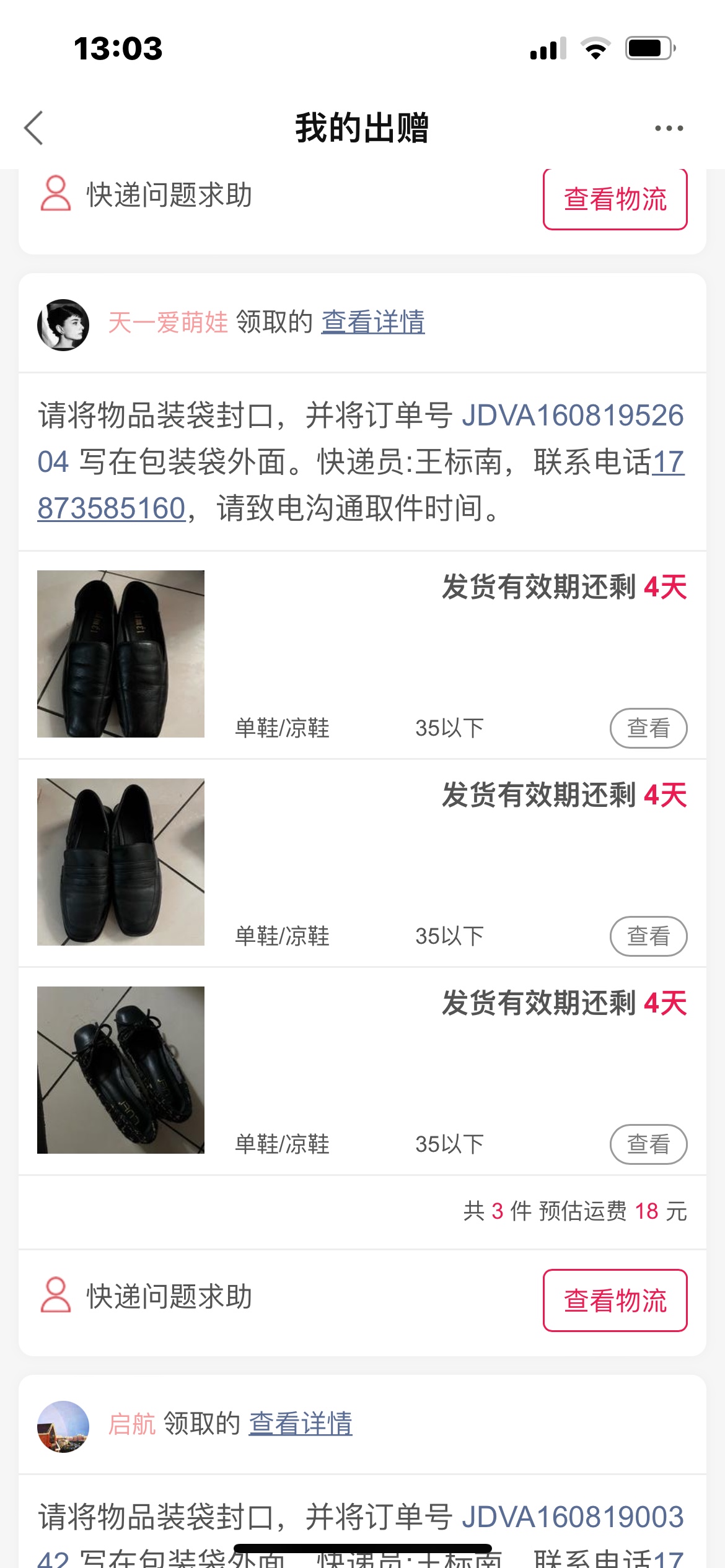The height and width of the screenshot is (1568, 725).
Task: View 查看物流 for 天一爱萌娃's order
Action: [615, 1300]
